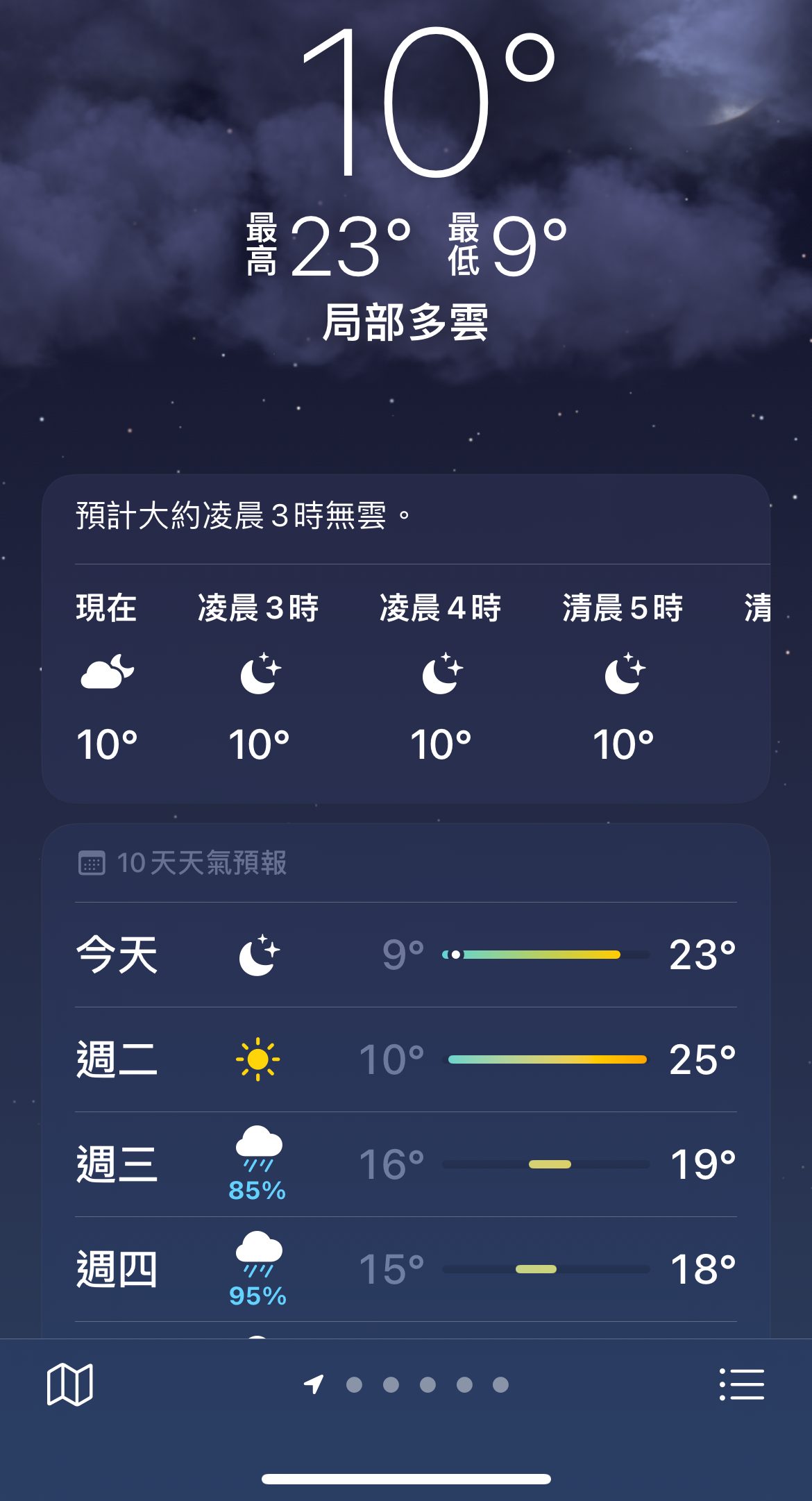This screenshot has width=812, height=1501.
Task: Open the 週三 forecast row with 85% rain
Action: tap(406, 1164)
